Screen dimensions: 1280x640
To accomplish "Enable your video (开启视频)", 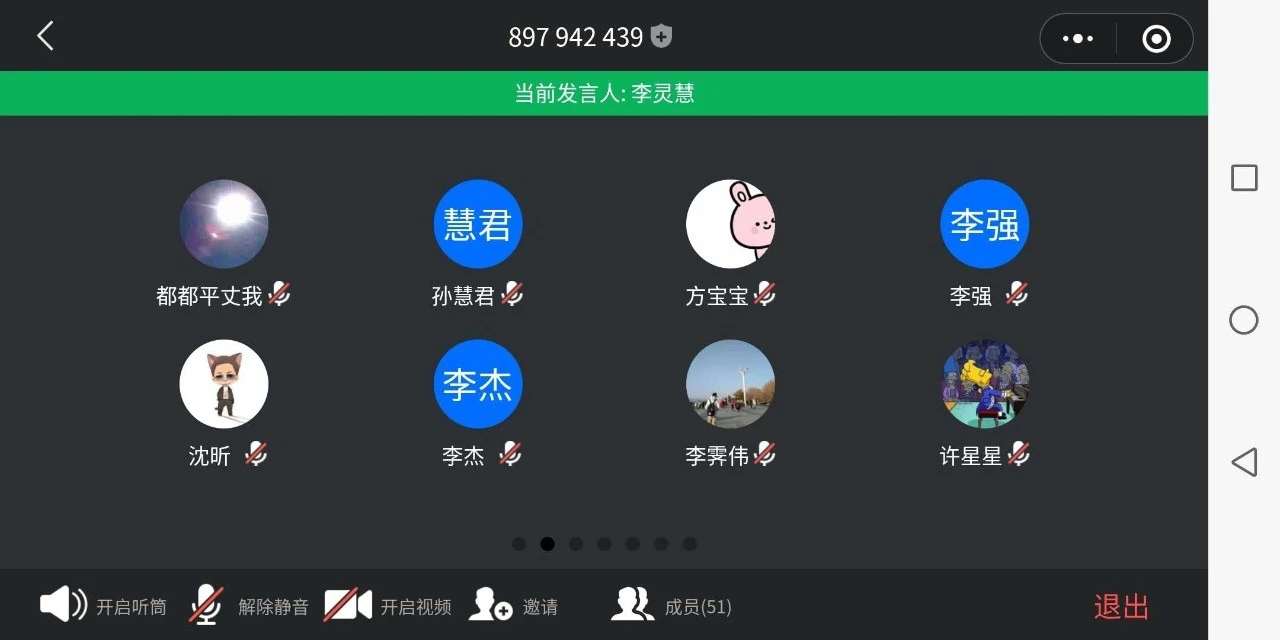I will 388,605.
